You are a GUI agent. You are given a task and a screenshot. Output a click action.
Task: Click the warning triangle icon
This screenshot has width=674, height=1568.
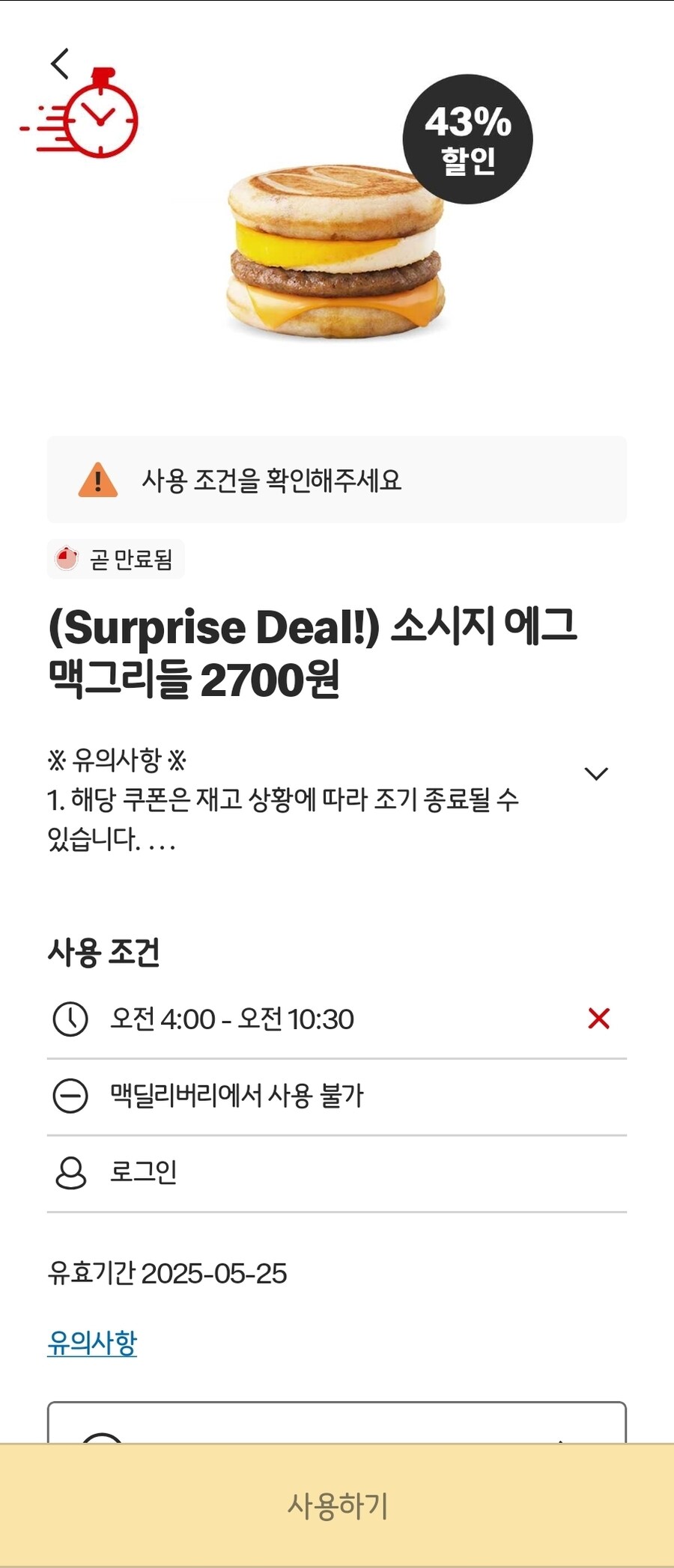tap(98, 480)
